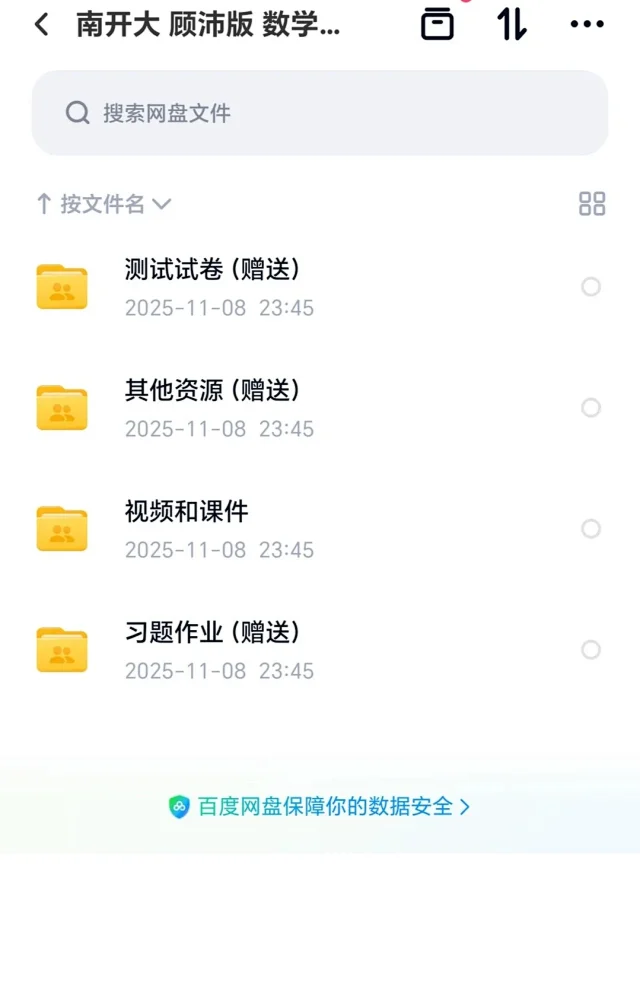Open the 视频和课件 folder
The image size is (640, 1005).
point(186,529)
